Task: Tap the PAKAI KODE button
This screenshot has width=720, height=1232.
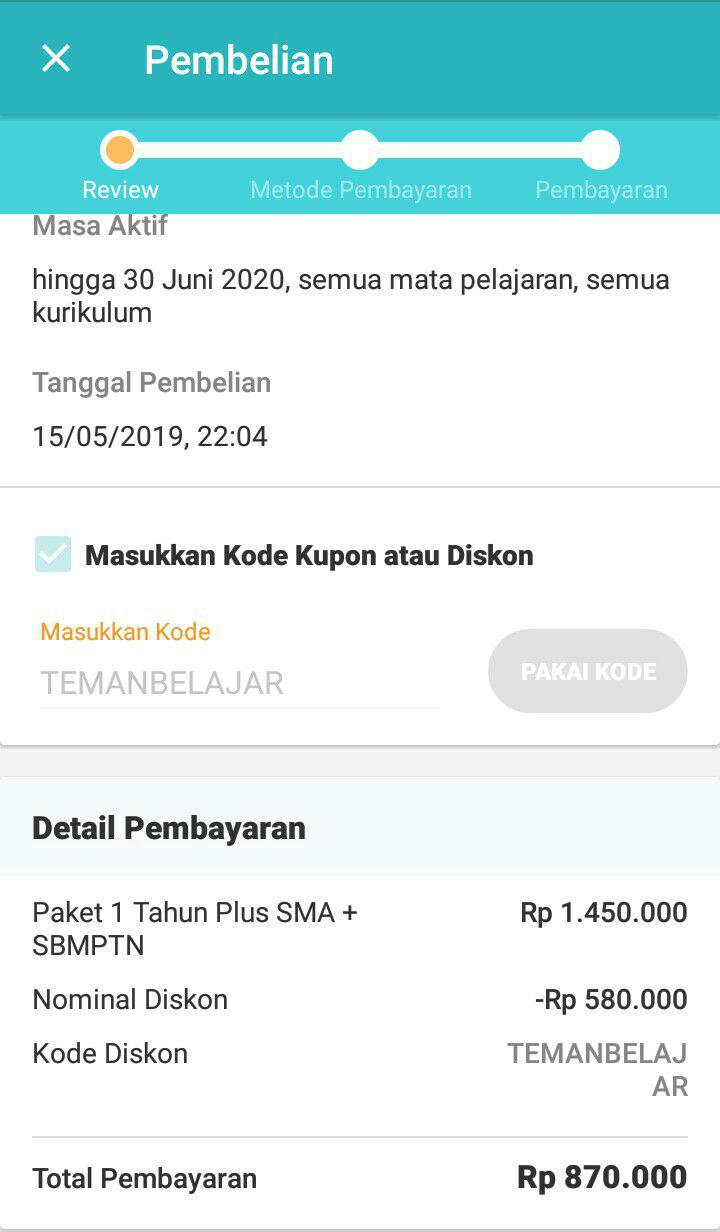Action: click(x=588, y=671)
